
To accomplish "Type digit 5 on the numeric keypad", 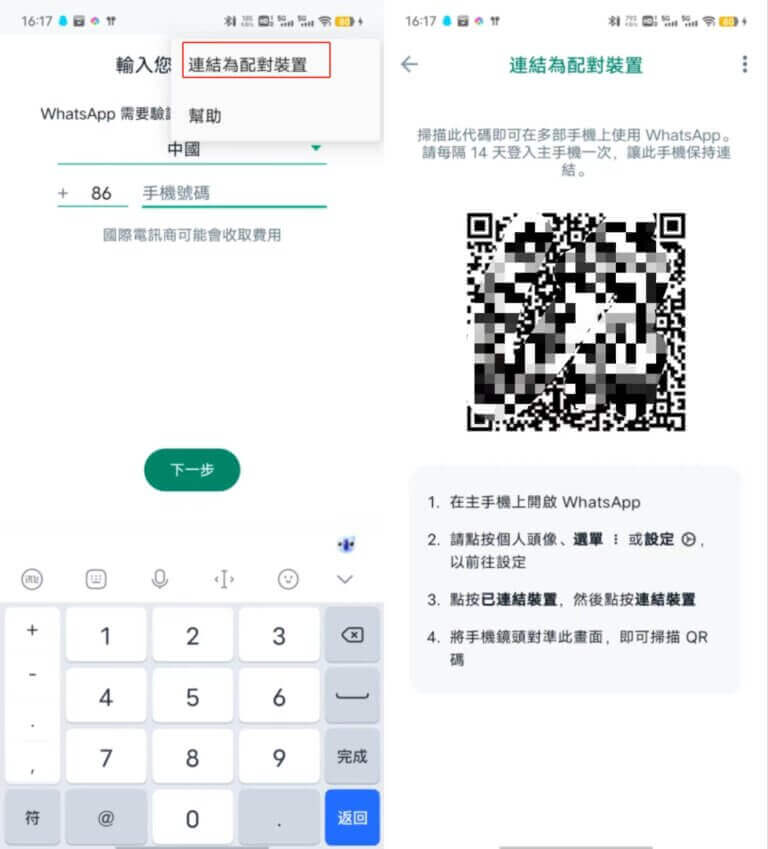I will tap(192, 696).
